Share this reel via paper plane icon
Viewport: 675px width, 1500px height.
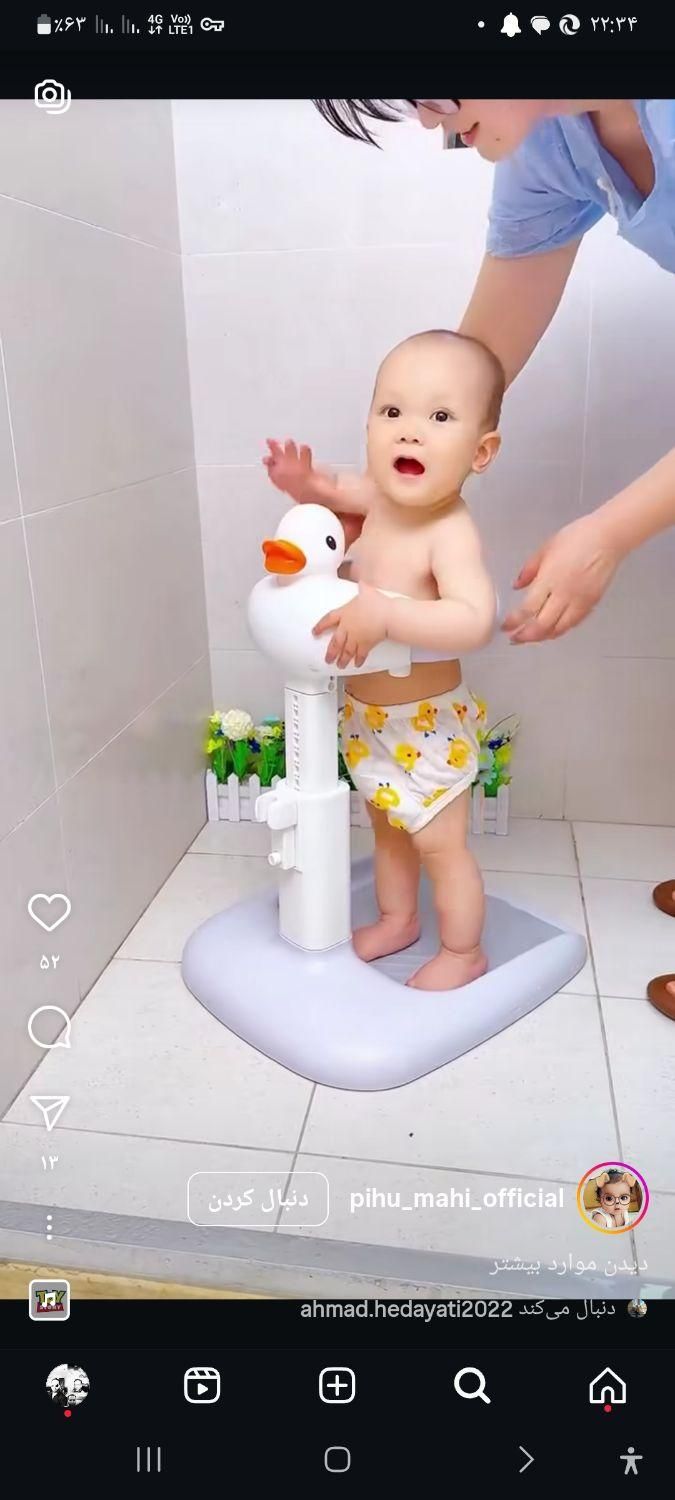tap(49, 1113)
